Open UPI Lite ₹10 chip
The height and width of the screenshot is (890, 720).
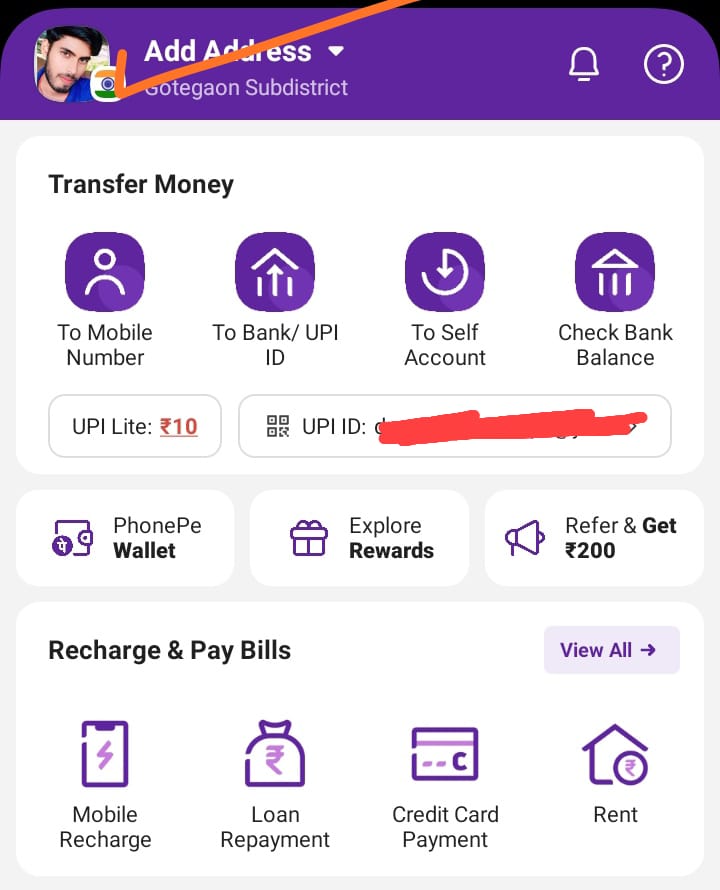(x=135, y=426)
